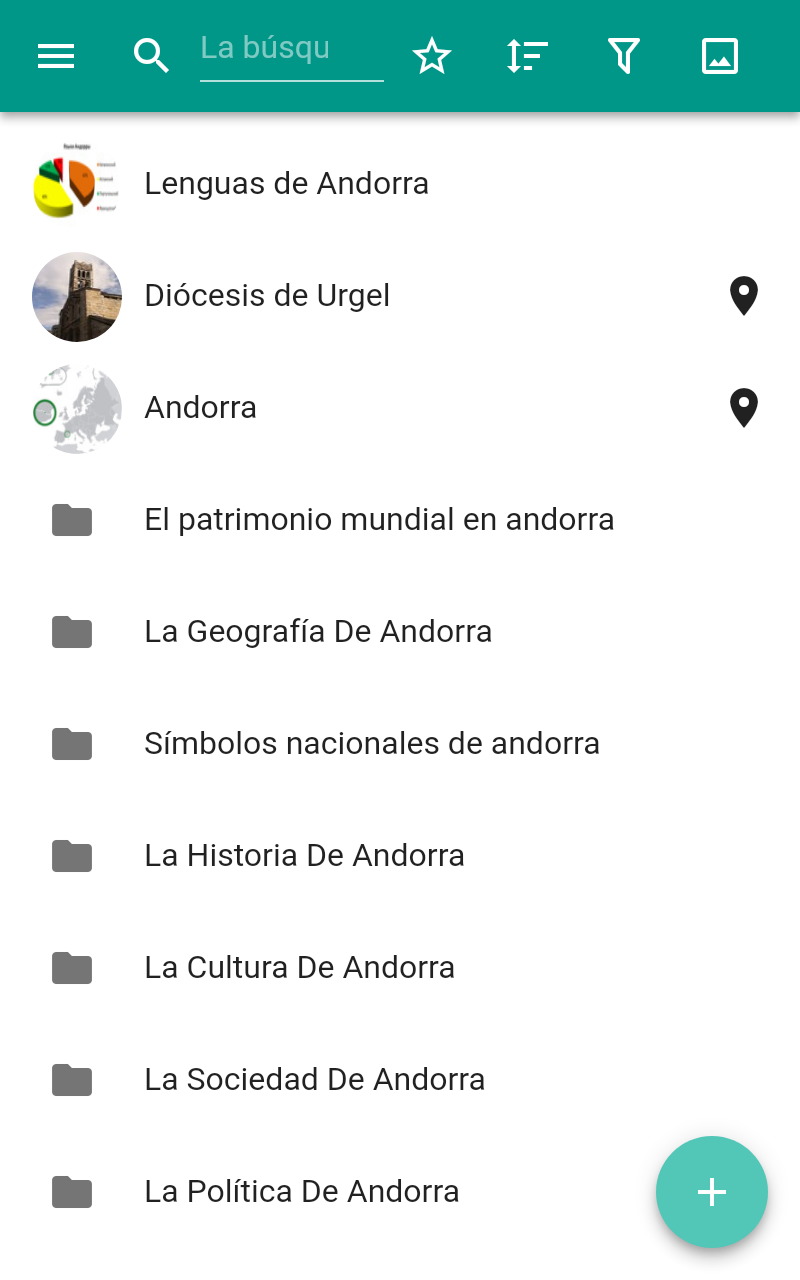Open the hamburger drawer menu
800x1280 pixels.
point(56,56)
